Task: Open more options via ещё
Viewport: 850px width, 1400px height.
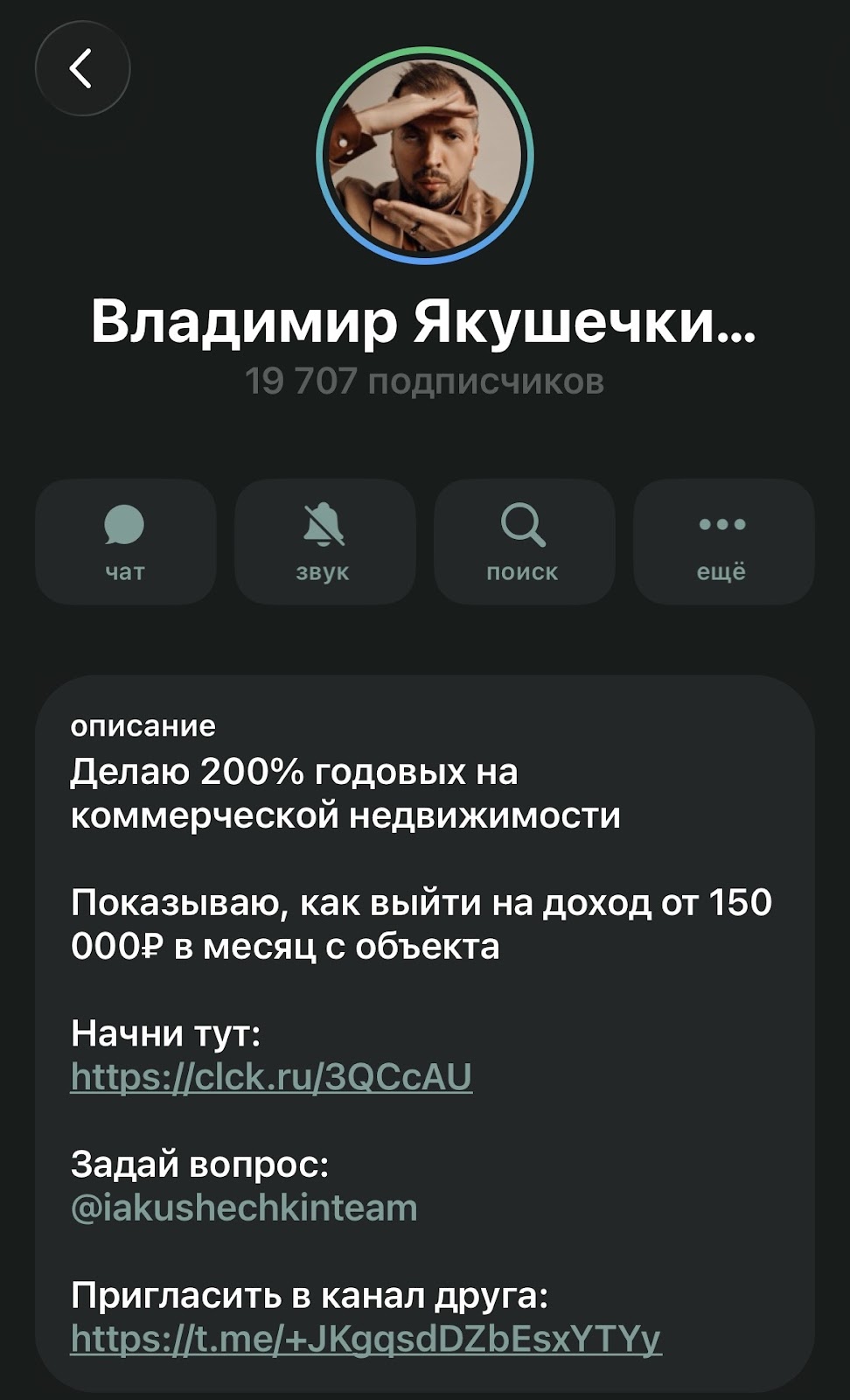Action: point(723,542)
